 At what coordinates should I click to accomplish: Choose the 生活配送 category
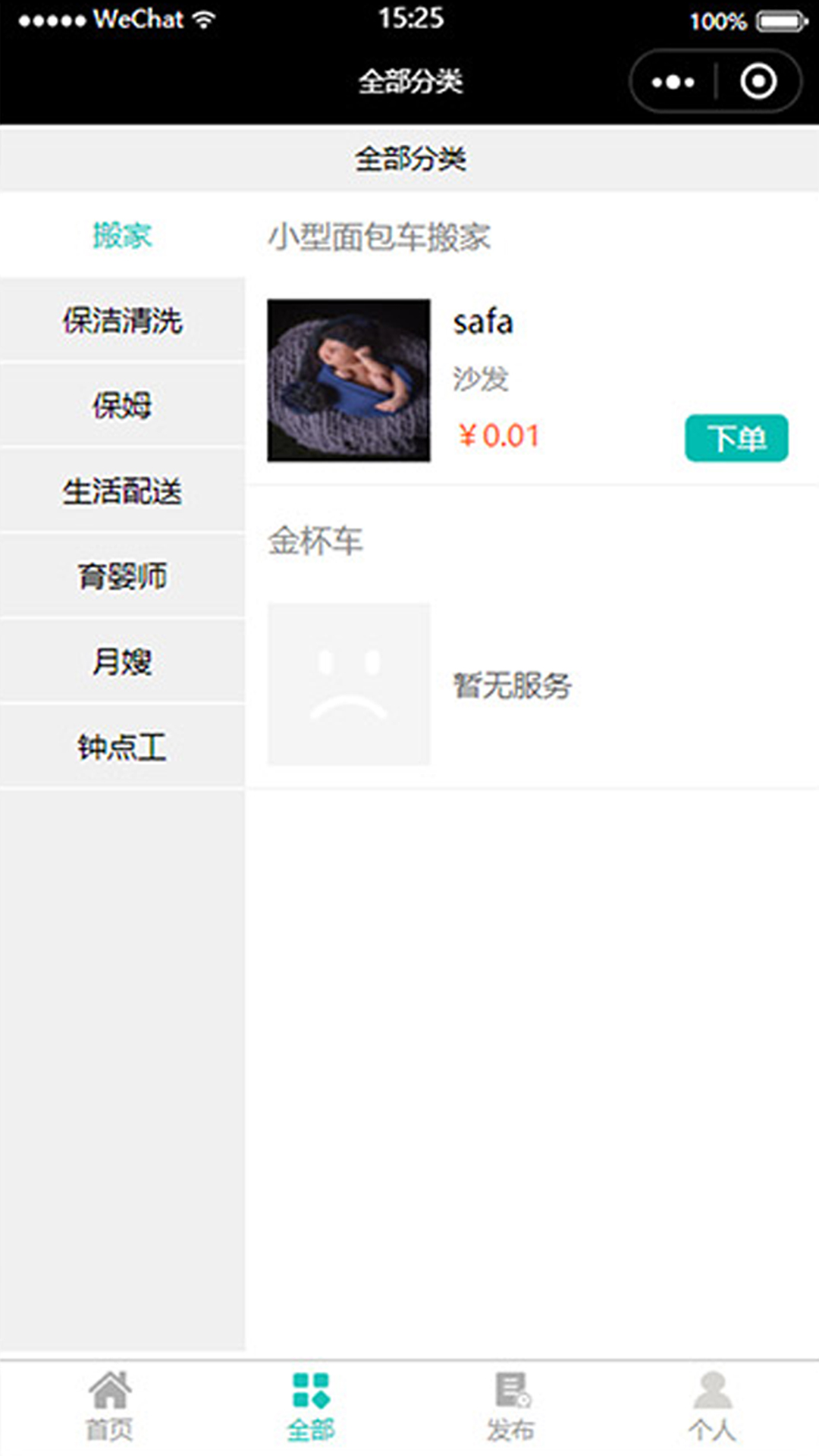click(x=122, y=491)
